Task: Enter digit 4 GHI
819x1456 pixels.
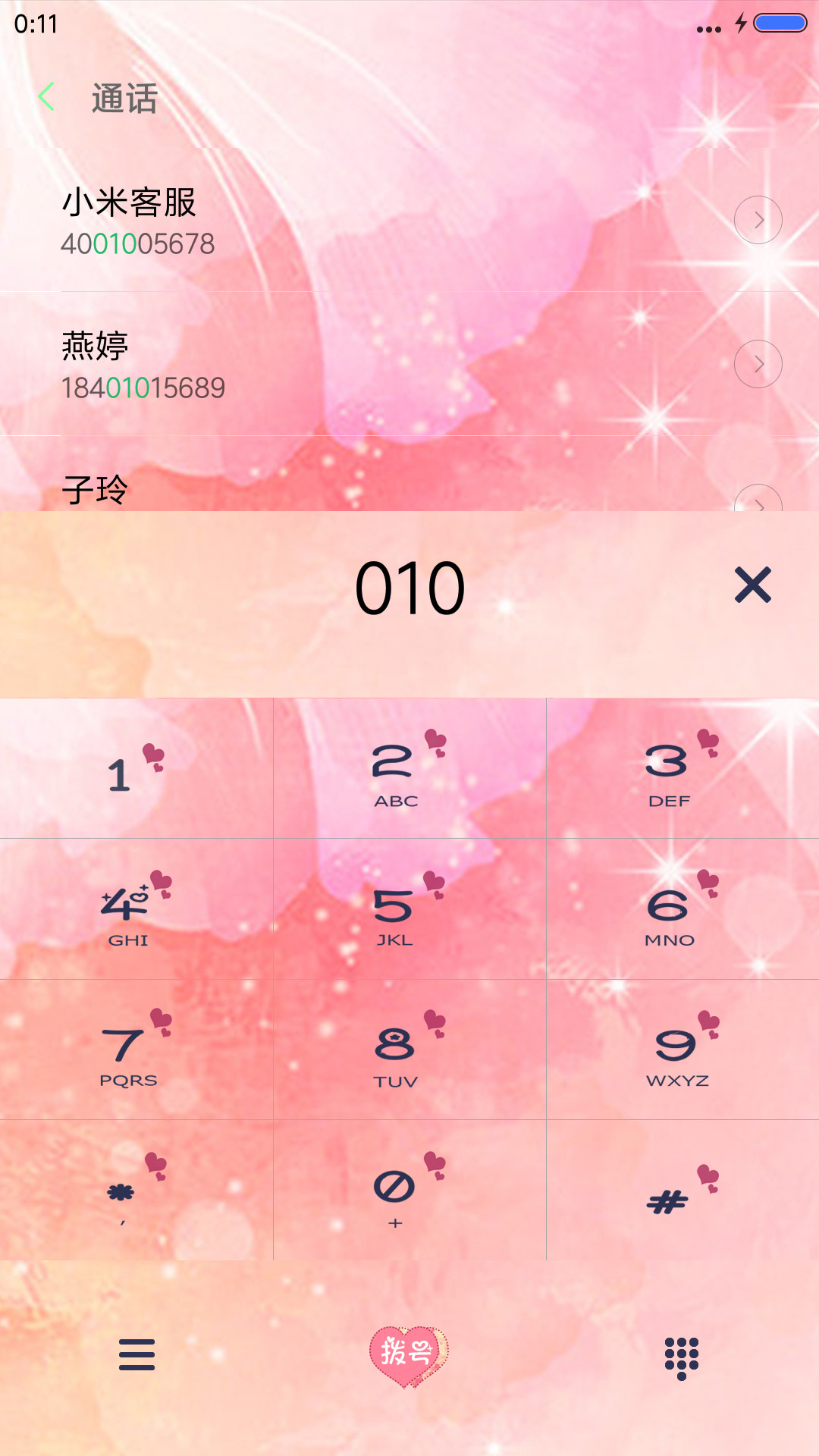Action: click(136, 908)
